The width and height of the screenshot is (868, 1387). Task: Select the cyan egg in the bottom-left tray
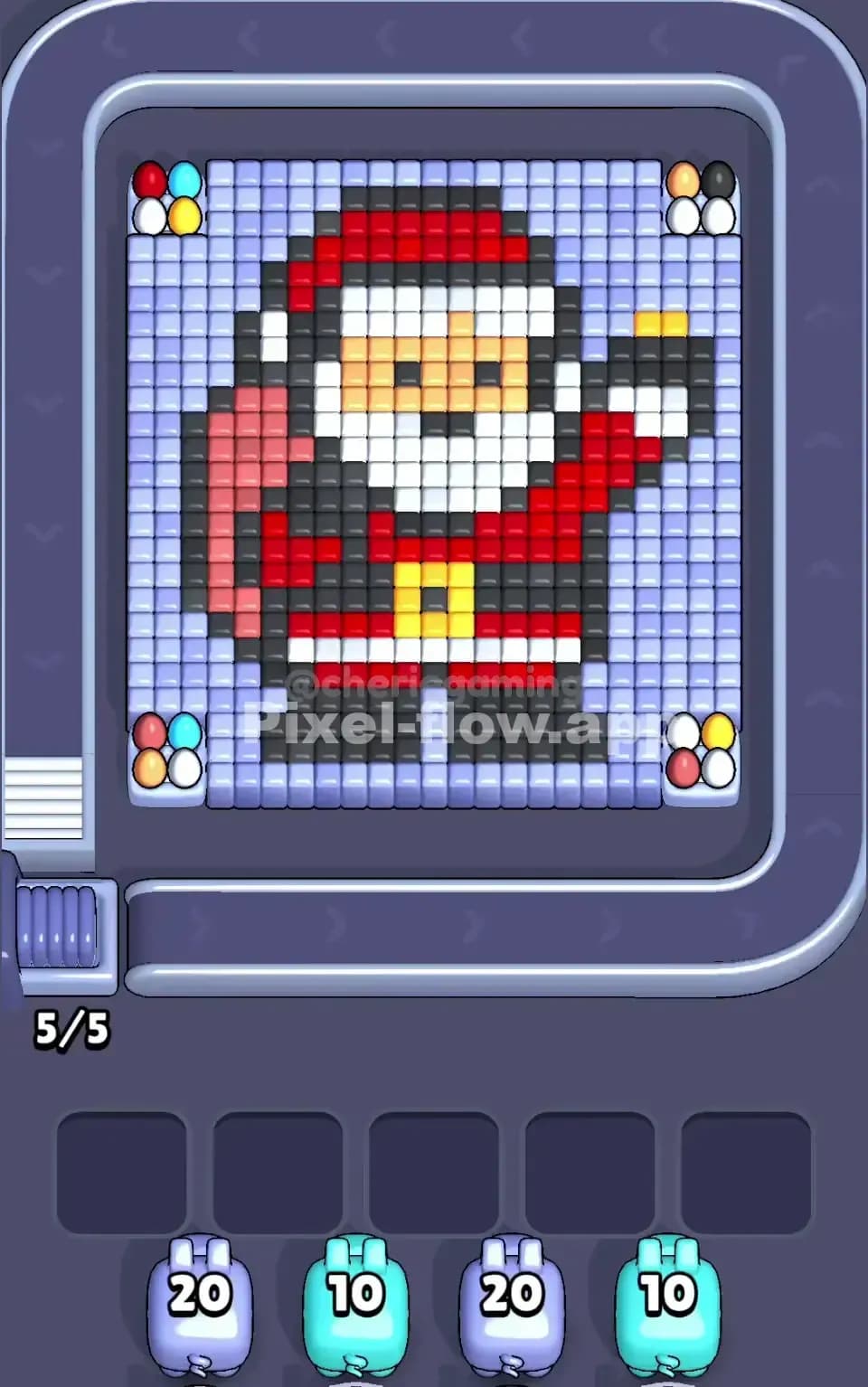[x=183, y=729]
